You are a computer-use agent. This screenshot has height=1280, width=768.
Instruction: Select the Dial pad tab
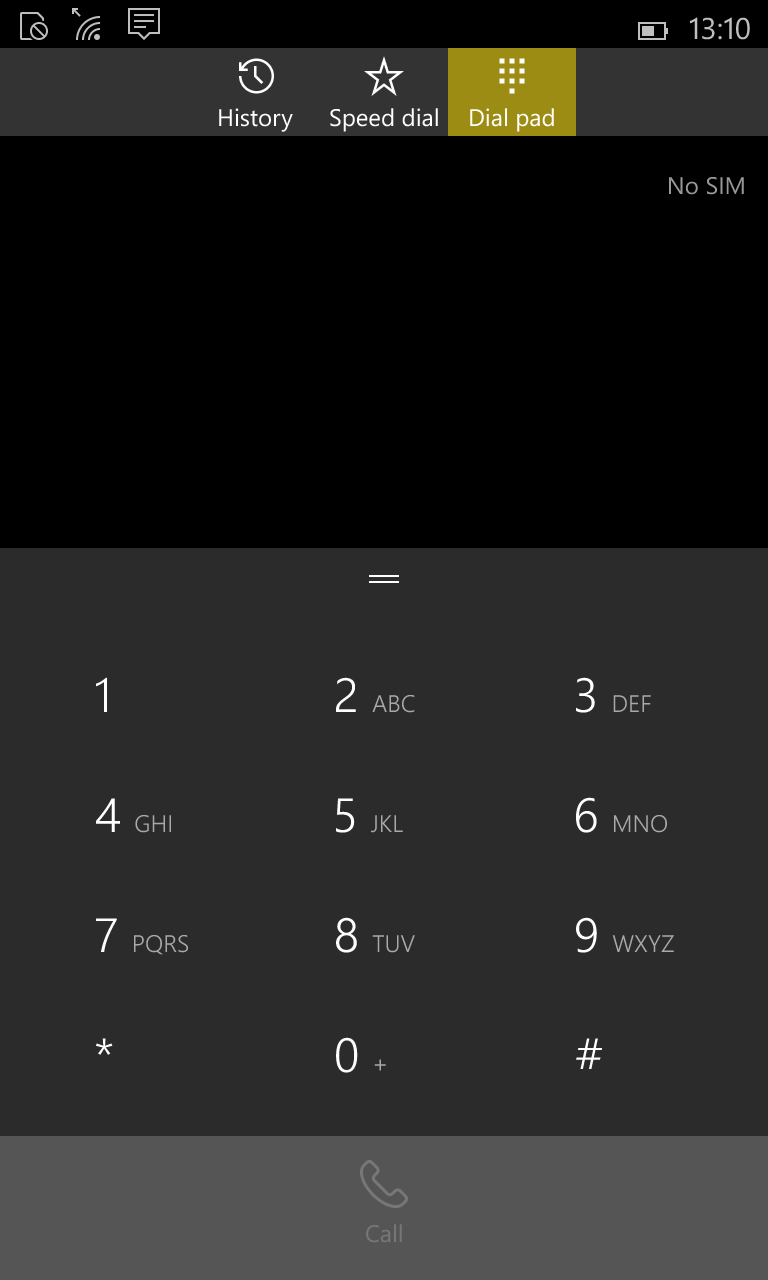[x=512, y=92]
